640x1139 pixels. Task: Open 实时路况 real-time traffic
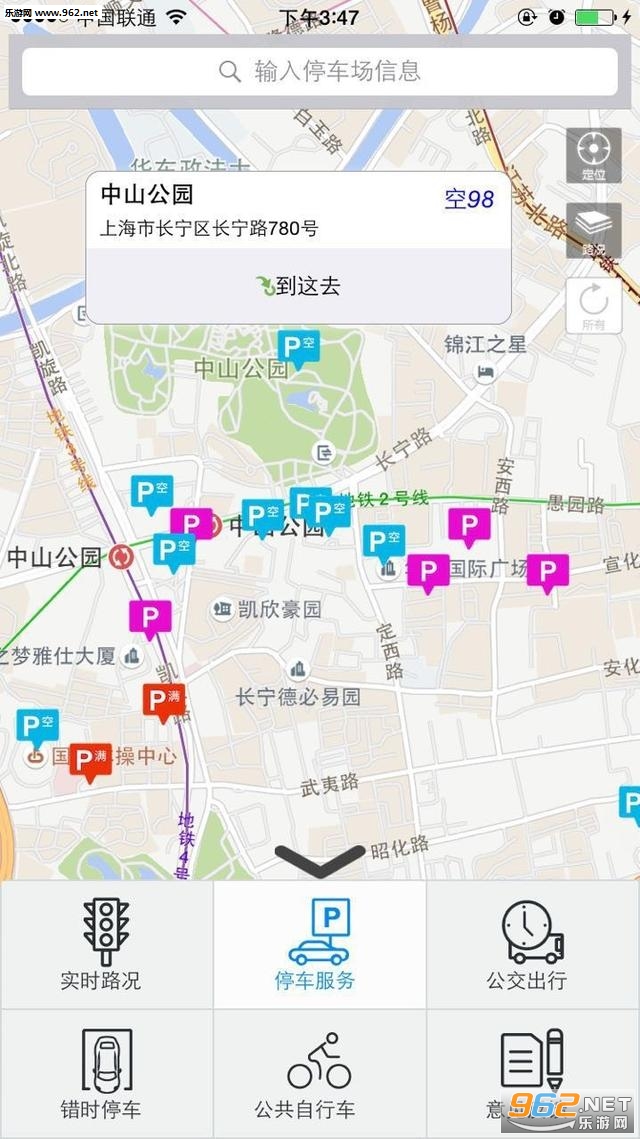click(105, 945)
